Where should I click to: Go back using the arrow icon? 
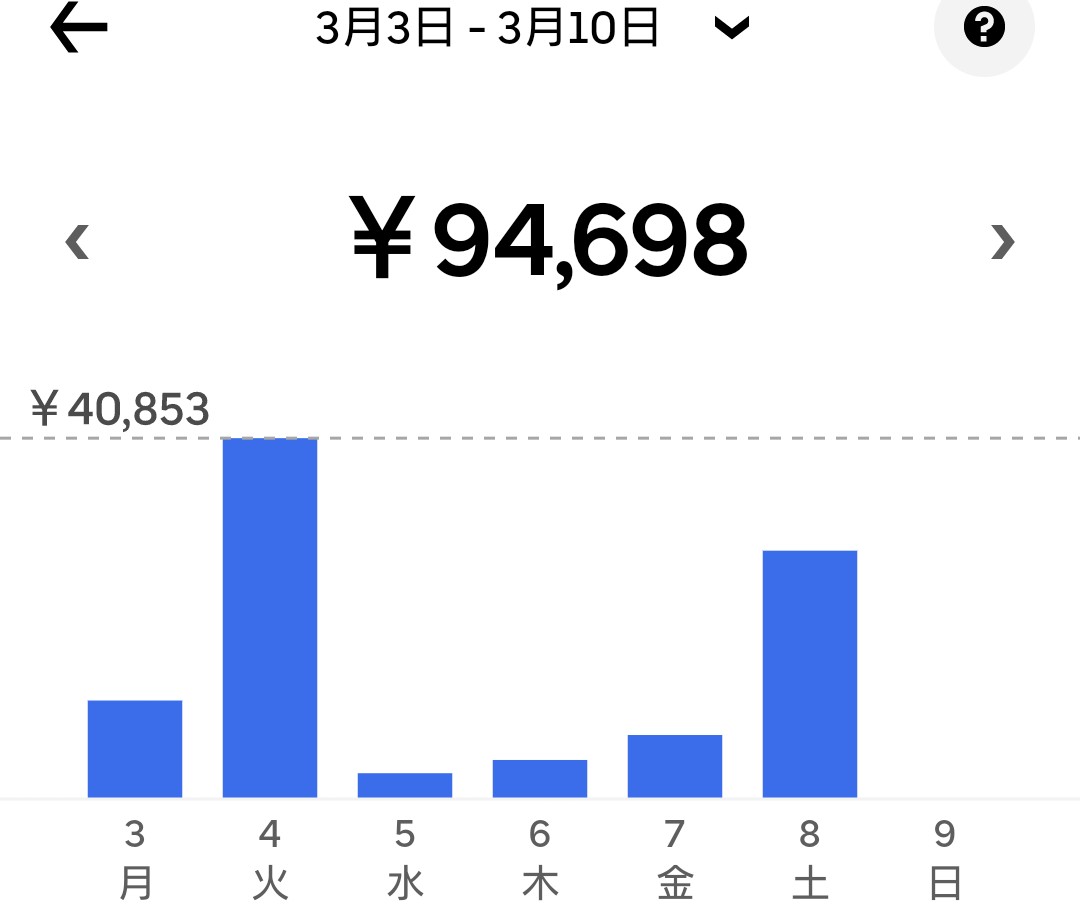78,30
